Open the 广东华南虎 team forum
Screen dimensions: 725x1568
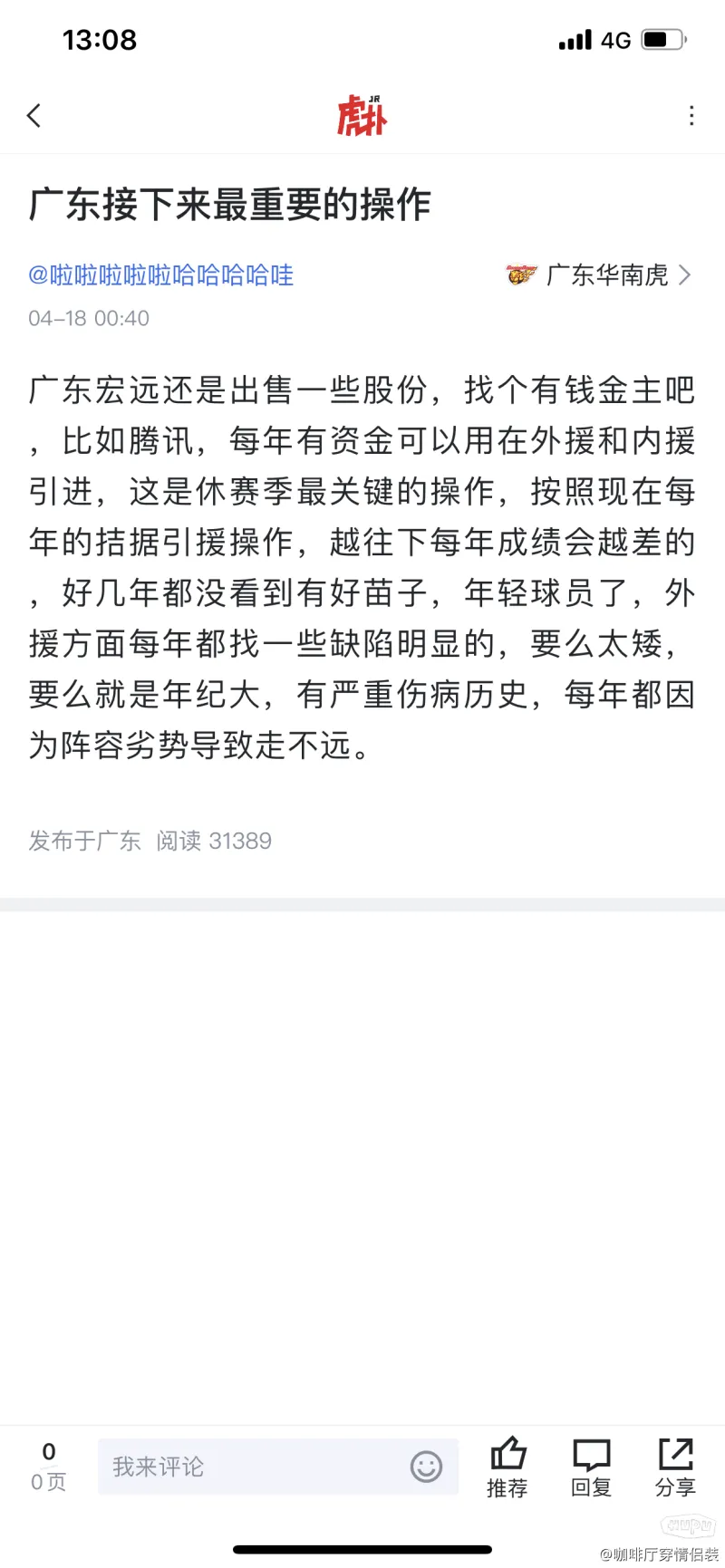pyautogui.click(x=600, y=275)
